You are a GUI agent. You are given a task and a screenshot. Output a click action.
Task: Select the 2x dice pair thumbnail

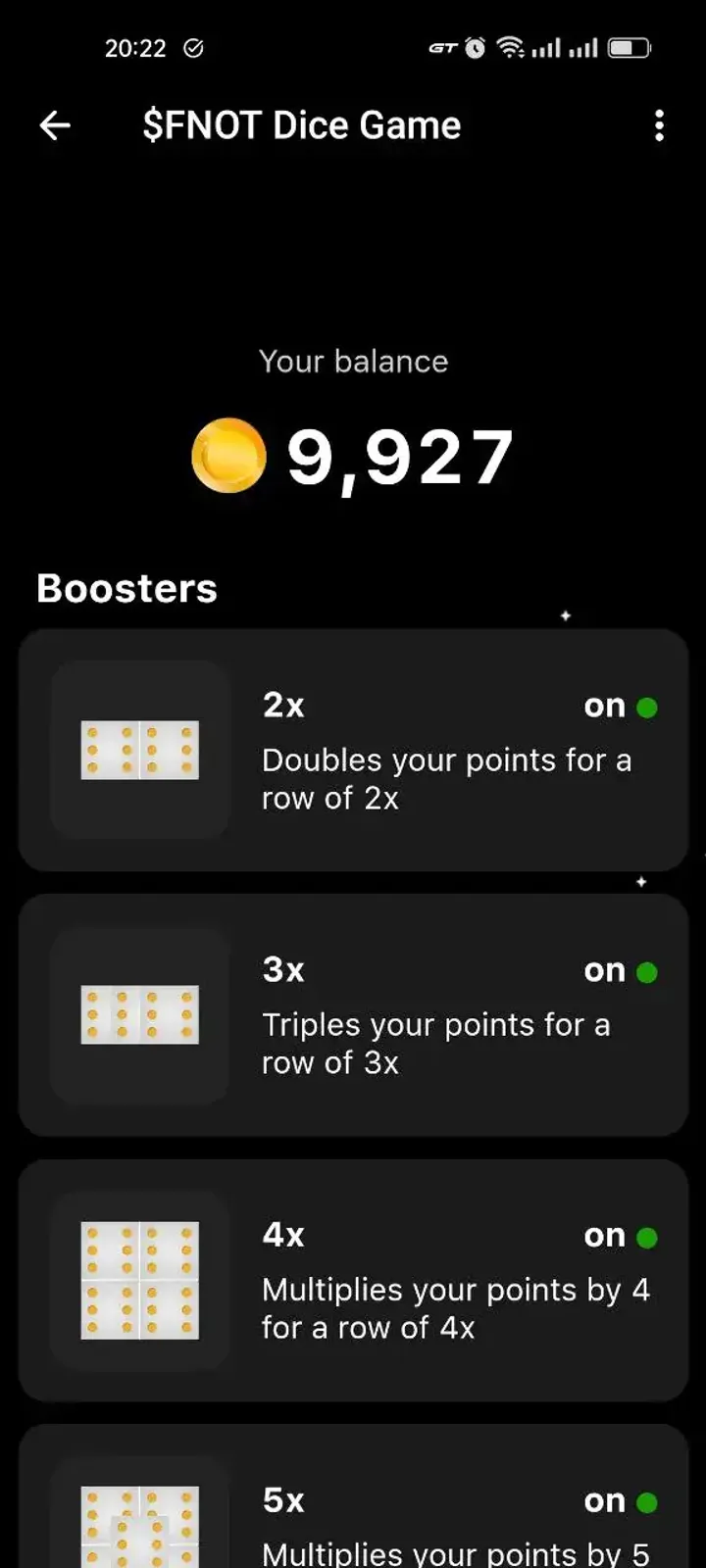[x=141, y=749]
